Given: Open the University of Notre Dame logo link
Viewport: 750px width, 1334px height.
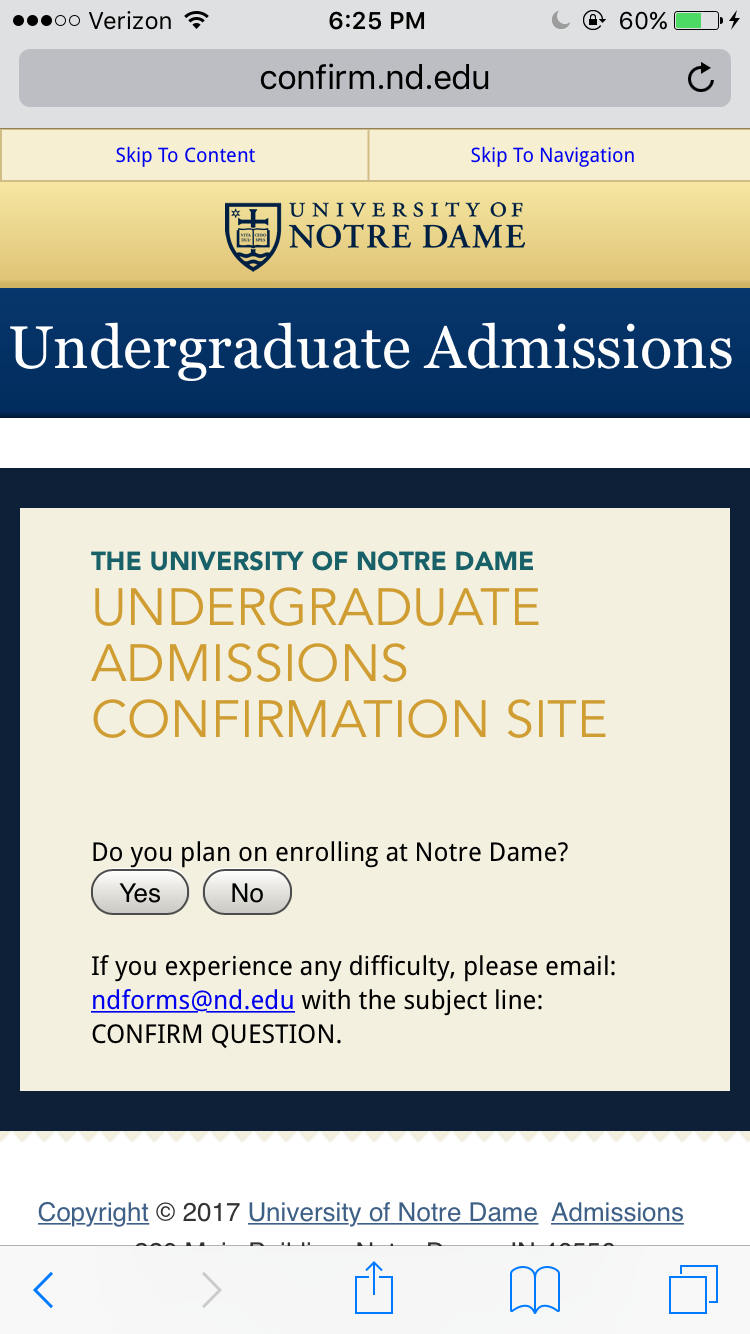Looking at the screenshot, I should coord(375,235).
